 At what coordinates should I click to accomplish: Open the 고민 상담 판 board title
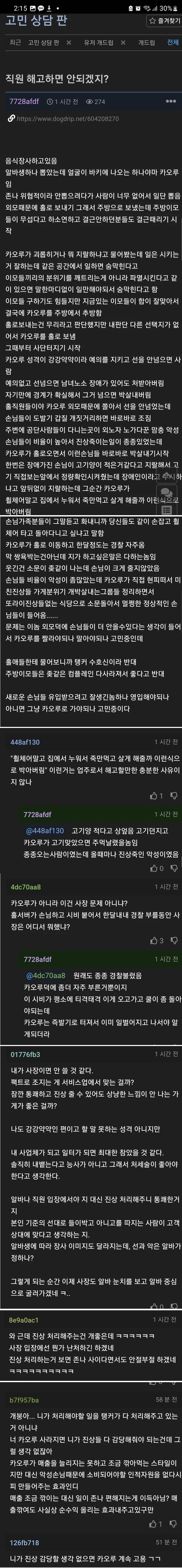tap(36, 20)
